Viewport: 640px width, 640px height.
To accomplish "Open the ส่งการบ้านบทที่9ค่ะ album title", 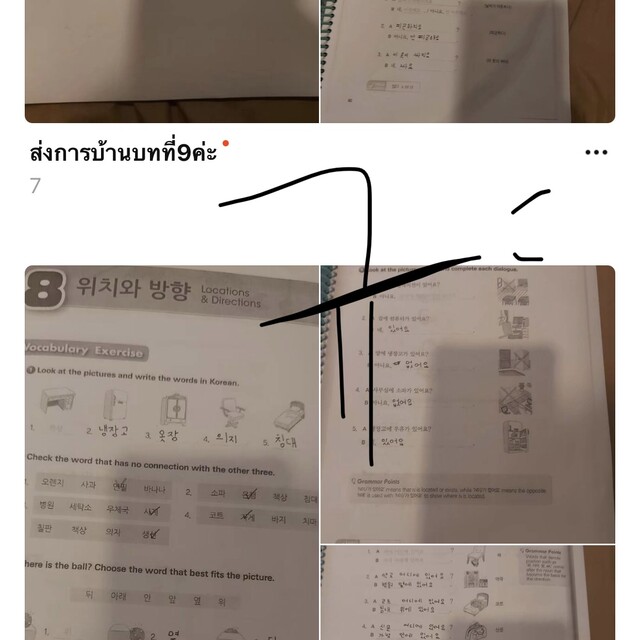I will [124, 152].
